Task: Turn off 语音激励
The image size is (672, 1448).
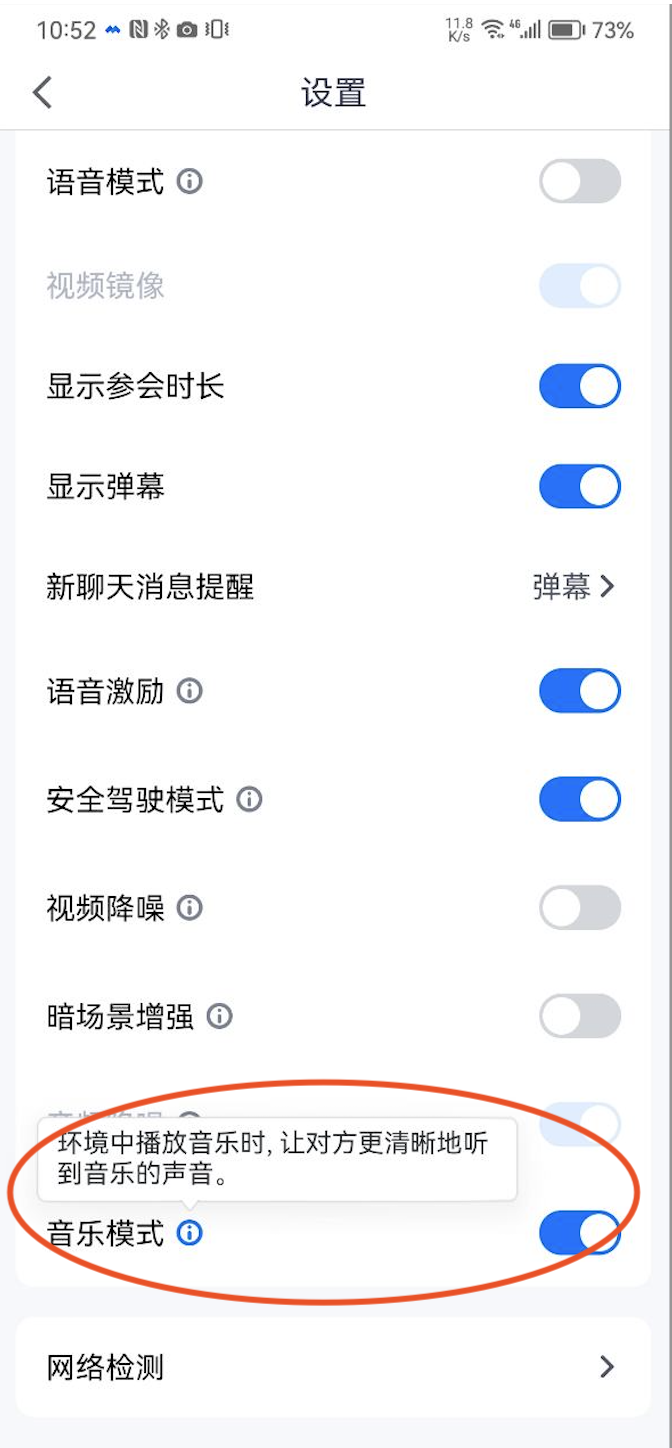Action: [x=580, y=691]
